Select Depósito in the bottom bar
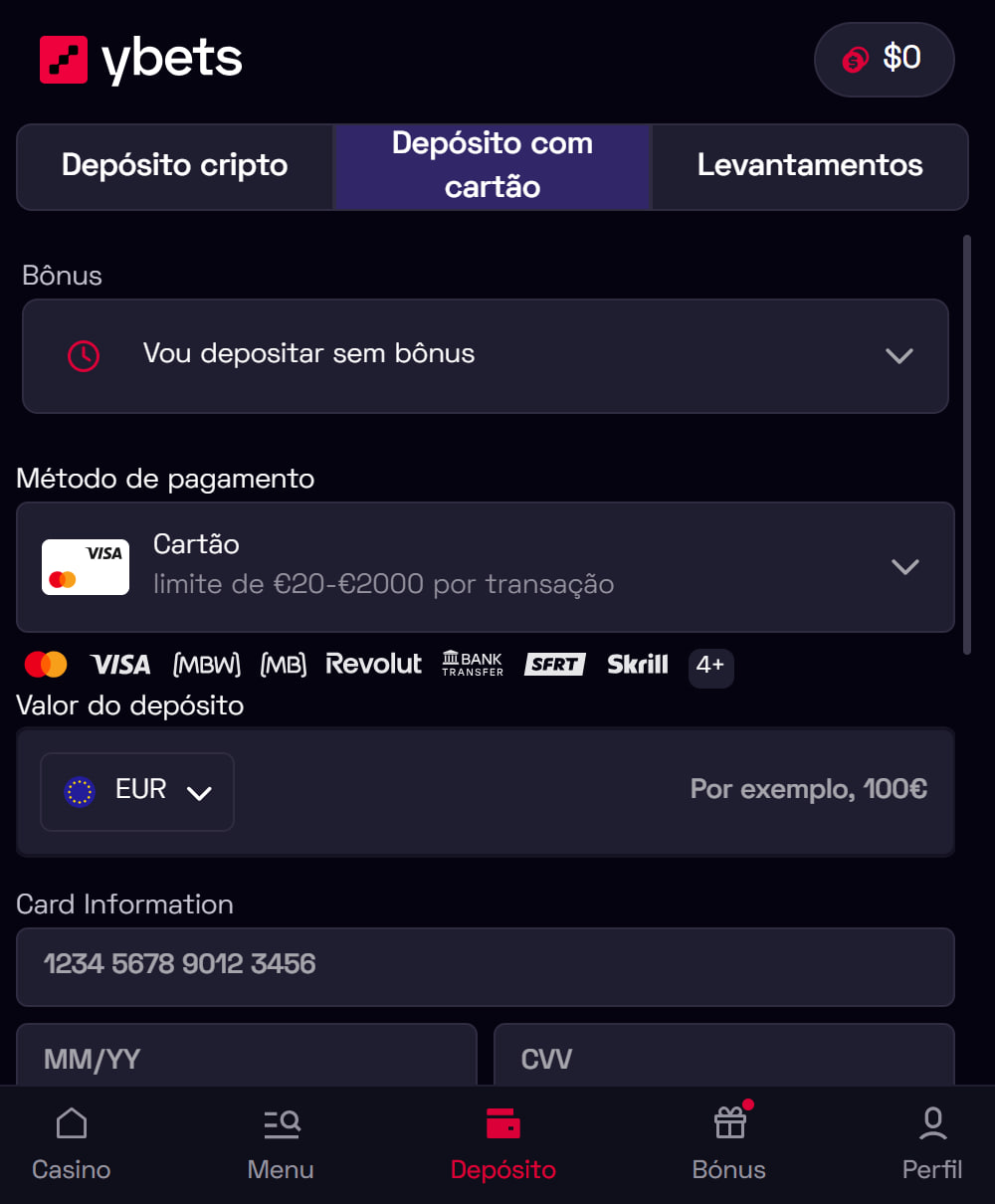Viewport: 995px width, 1204px height. pos(503,1144)
